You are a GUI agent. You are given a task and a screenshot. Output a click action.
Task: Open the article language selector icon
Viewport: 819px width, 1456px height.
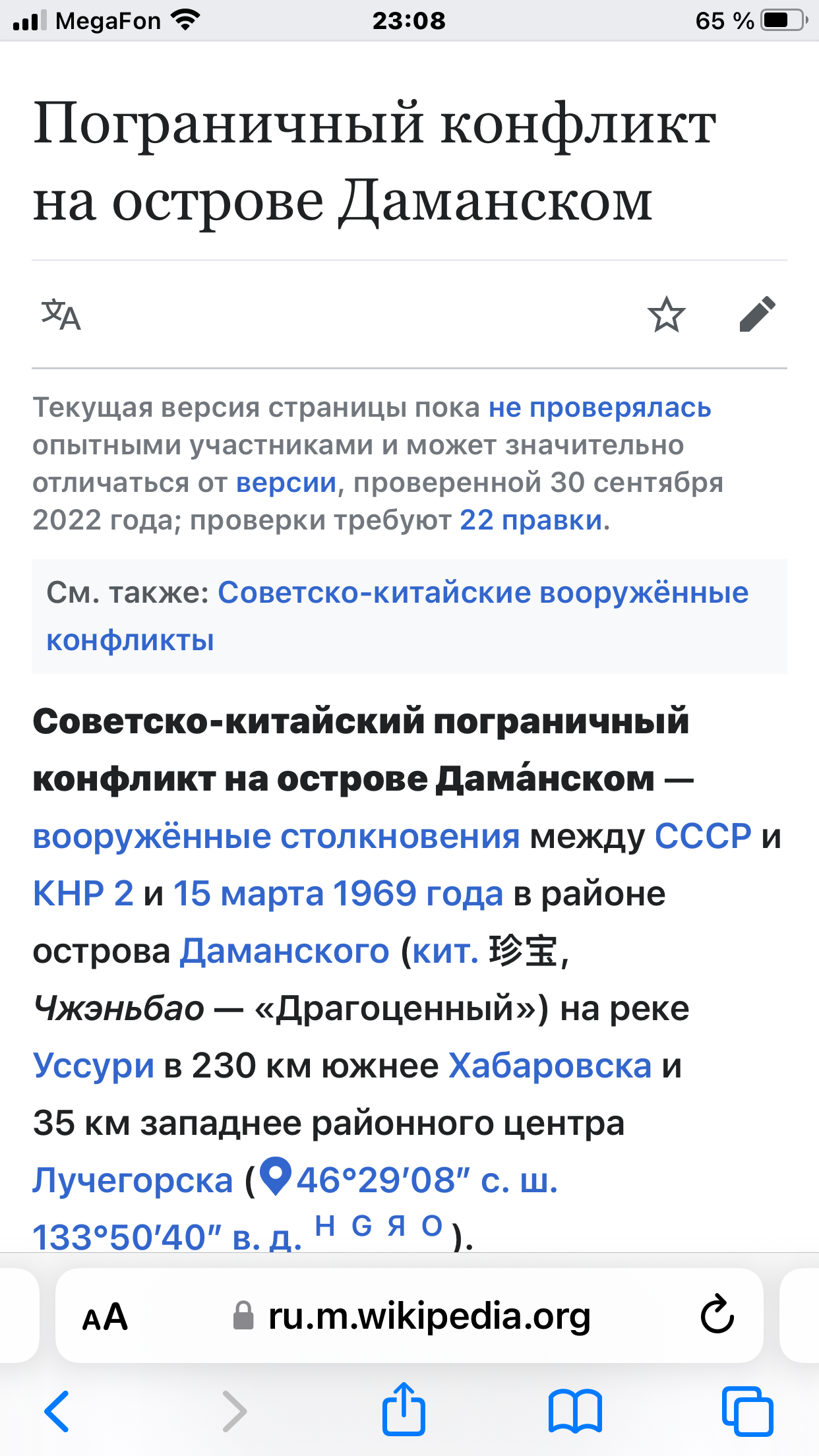point(61,315)
